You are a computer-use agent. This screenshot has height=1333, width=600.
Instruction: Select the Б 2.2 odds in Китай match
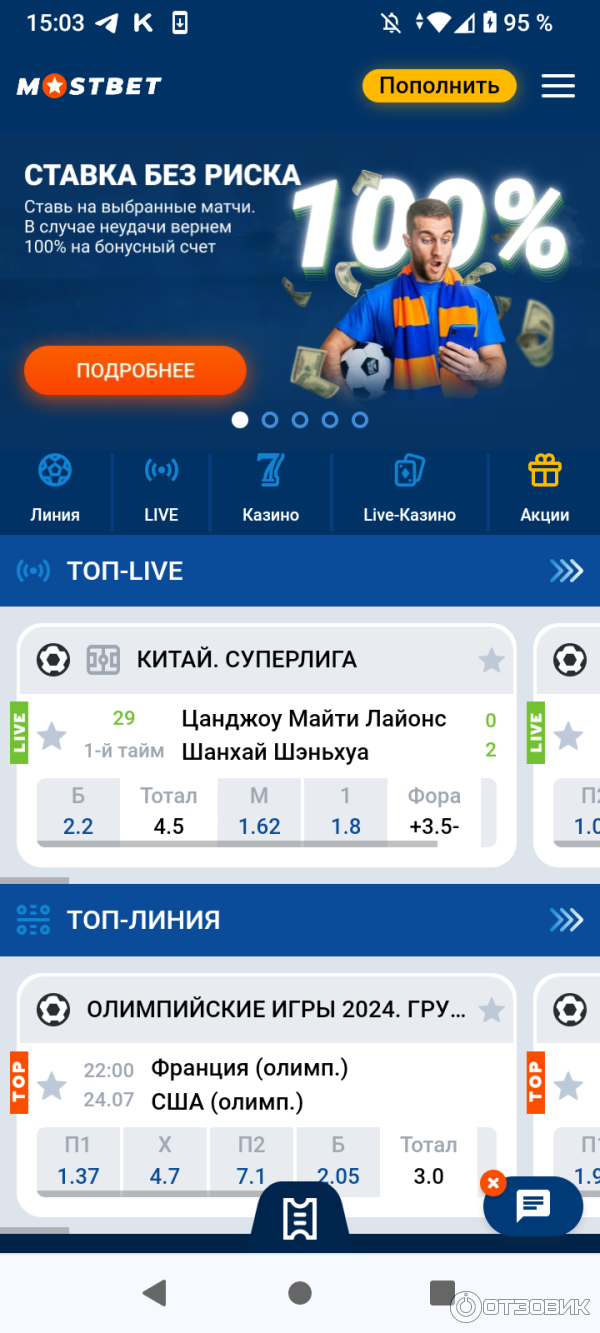78,812
